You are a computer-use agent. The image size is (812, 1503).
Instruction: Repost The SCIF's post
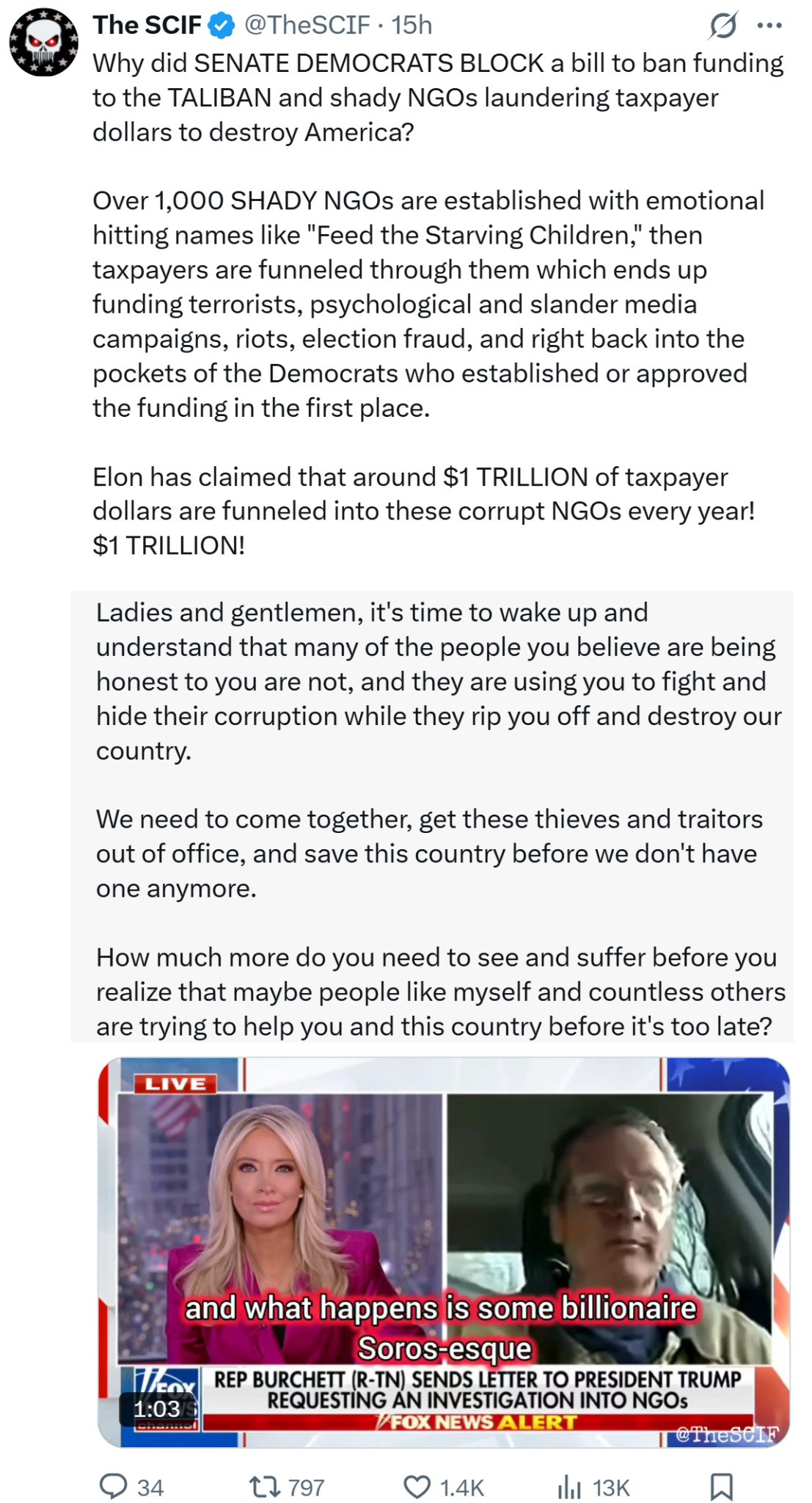pyautogui.click(x=263, y=1487)
